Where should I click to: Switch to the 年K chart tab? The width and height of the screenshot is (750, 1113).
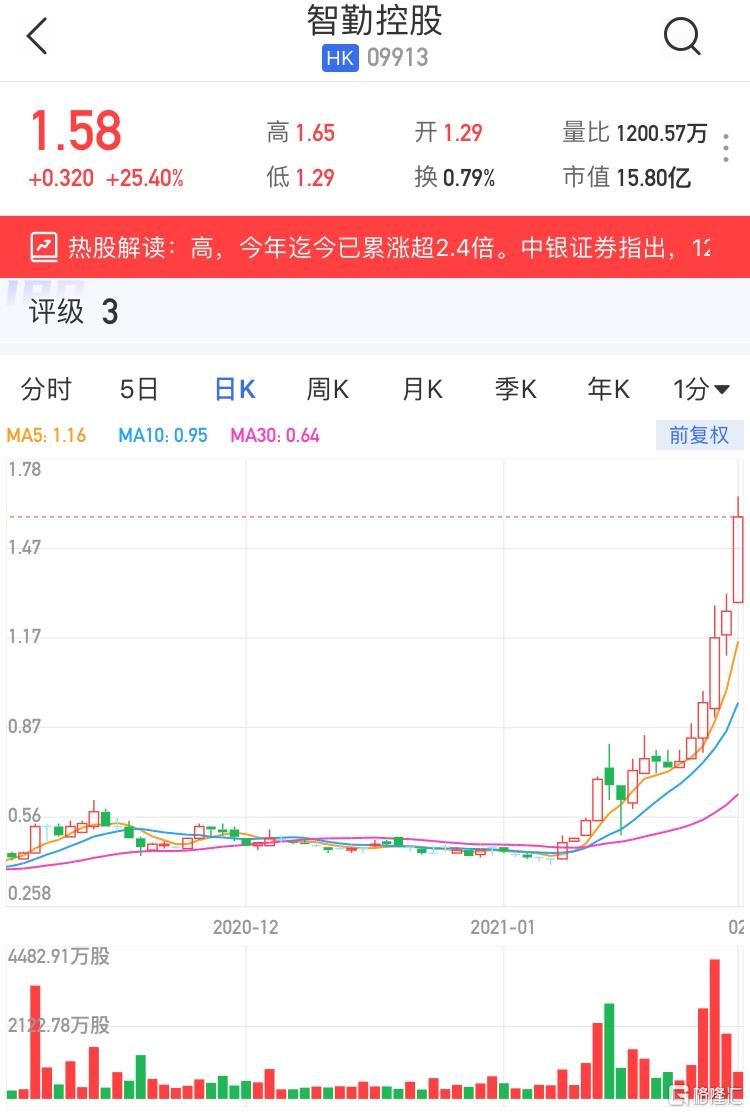click(608, 389)
